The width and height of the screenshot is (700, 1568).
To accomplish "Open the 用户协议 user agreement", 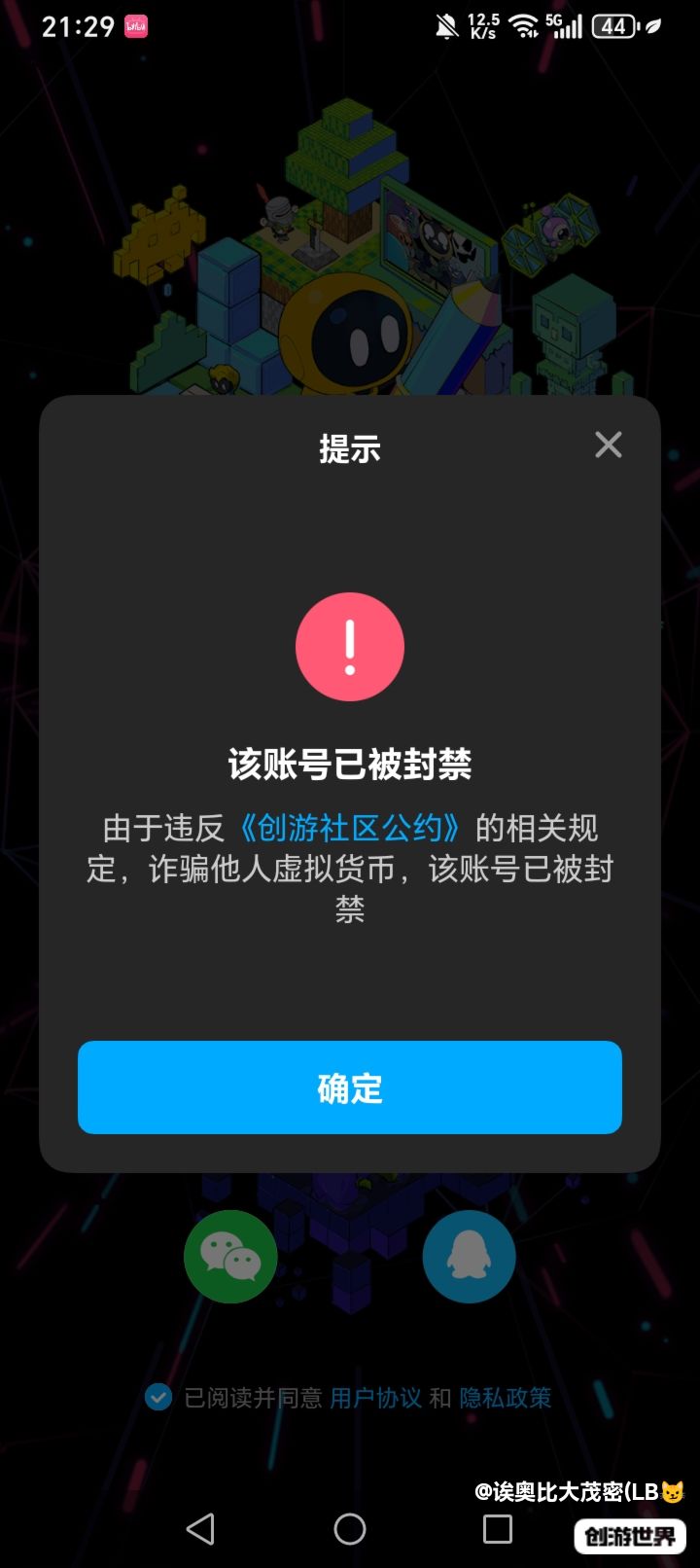I will pos(374,1398).
